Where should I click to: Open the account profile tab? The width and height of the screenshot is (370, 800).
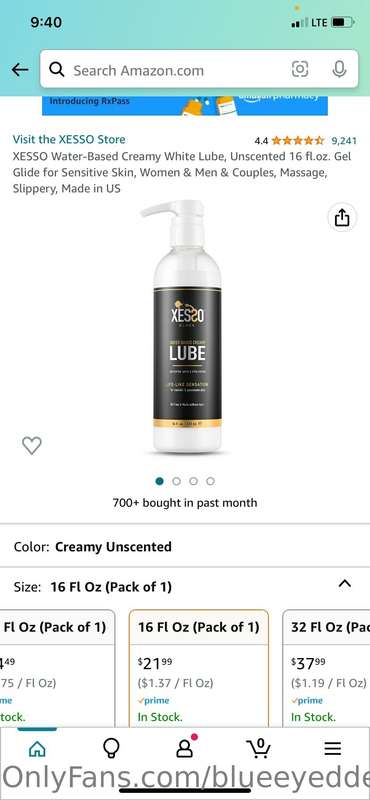(184, 748)
